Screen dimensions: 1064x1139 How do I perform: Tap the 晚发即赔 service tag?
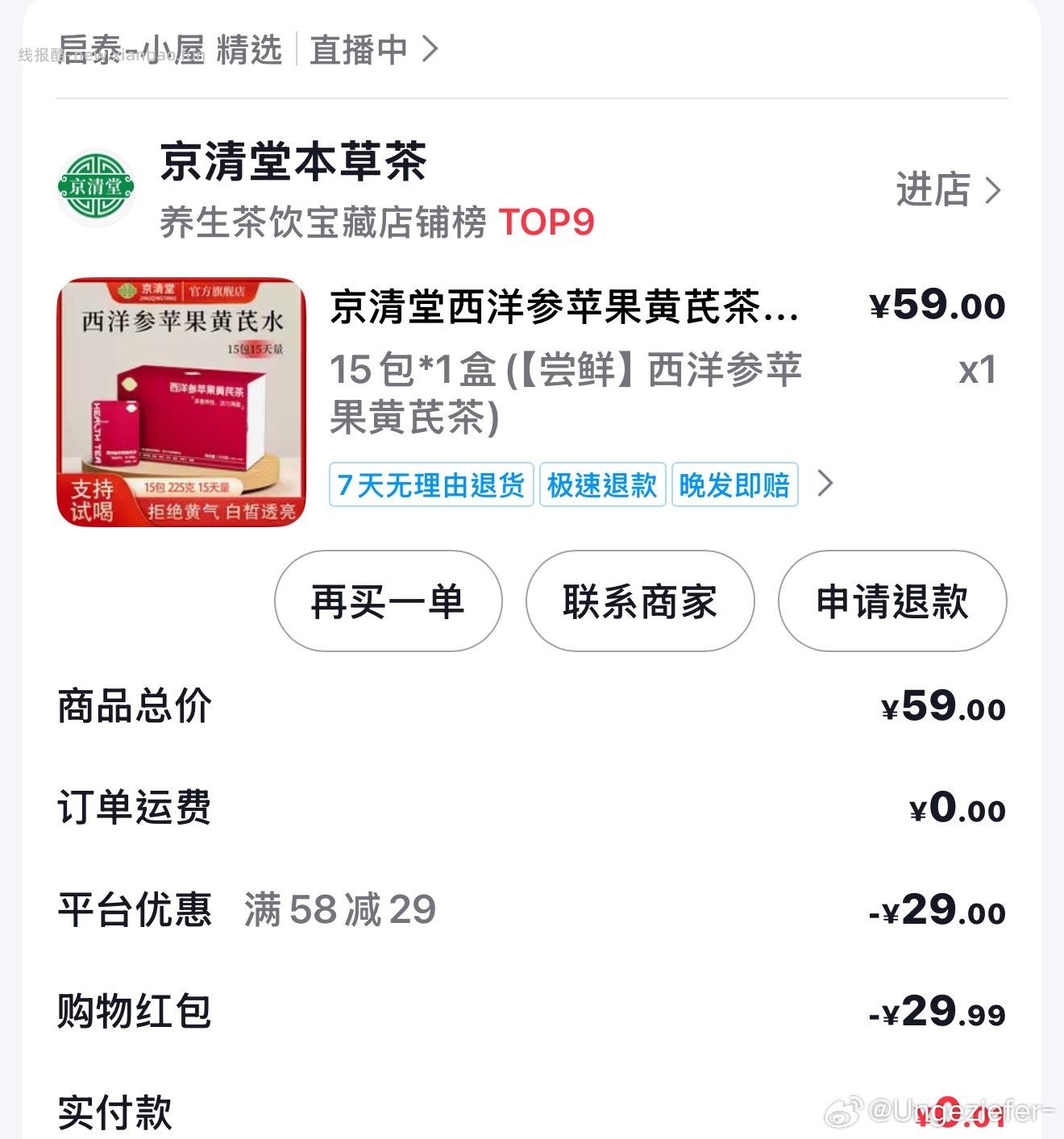point(734,484)
